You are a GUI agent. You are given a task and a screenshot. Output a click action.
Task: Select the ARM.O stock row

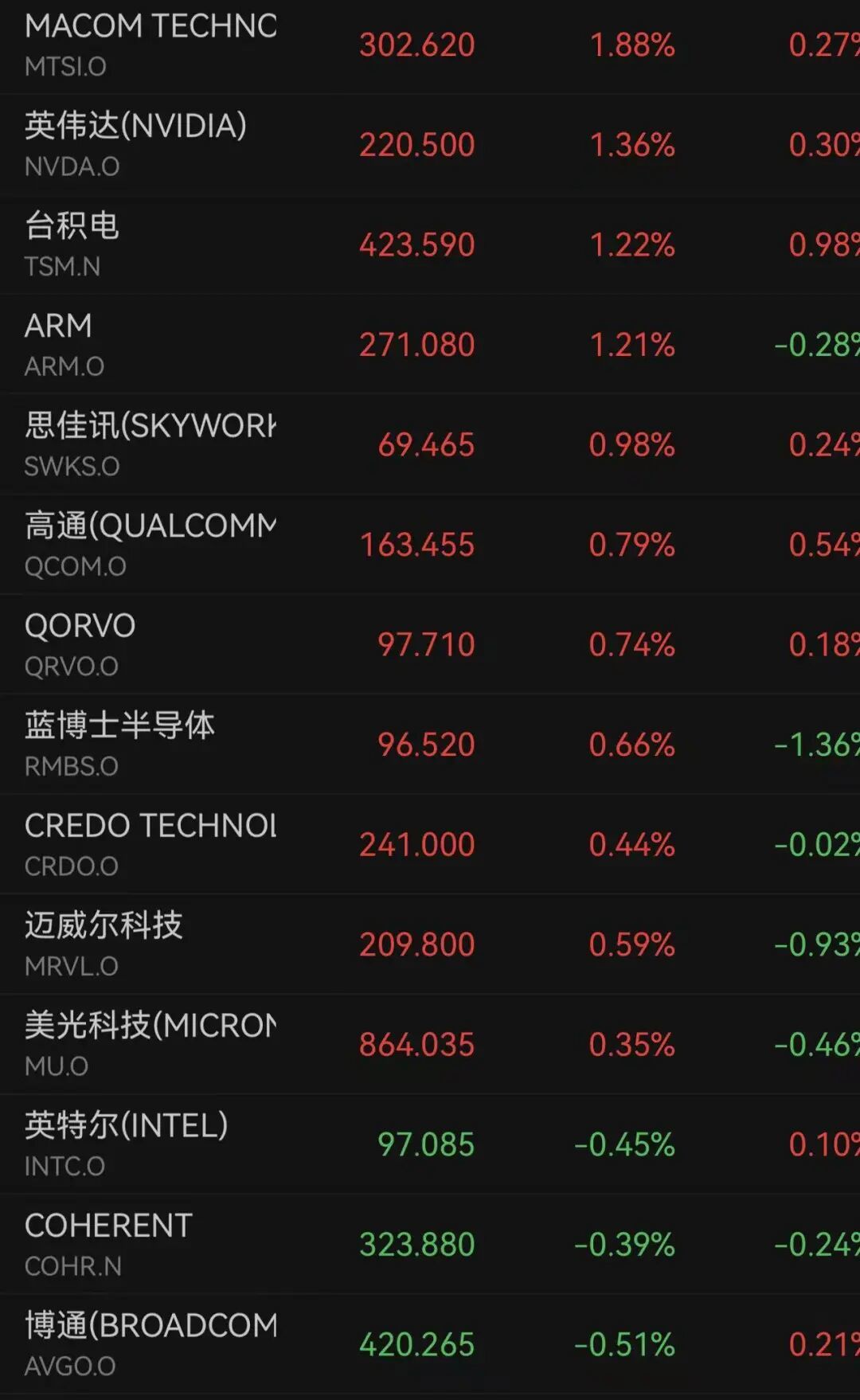pos(430,345)
